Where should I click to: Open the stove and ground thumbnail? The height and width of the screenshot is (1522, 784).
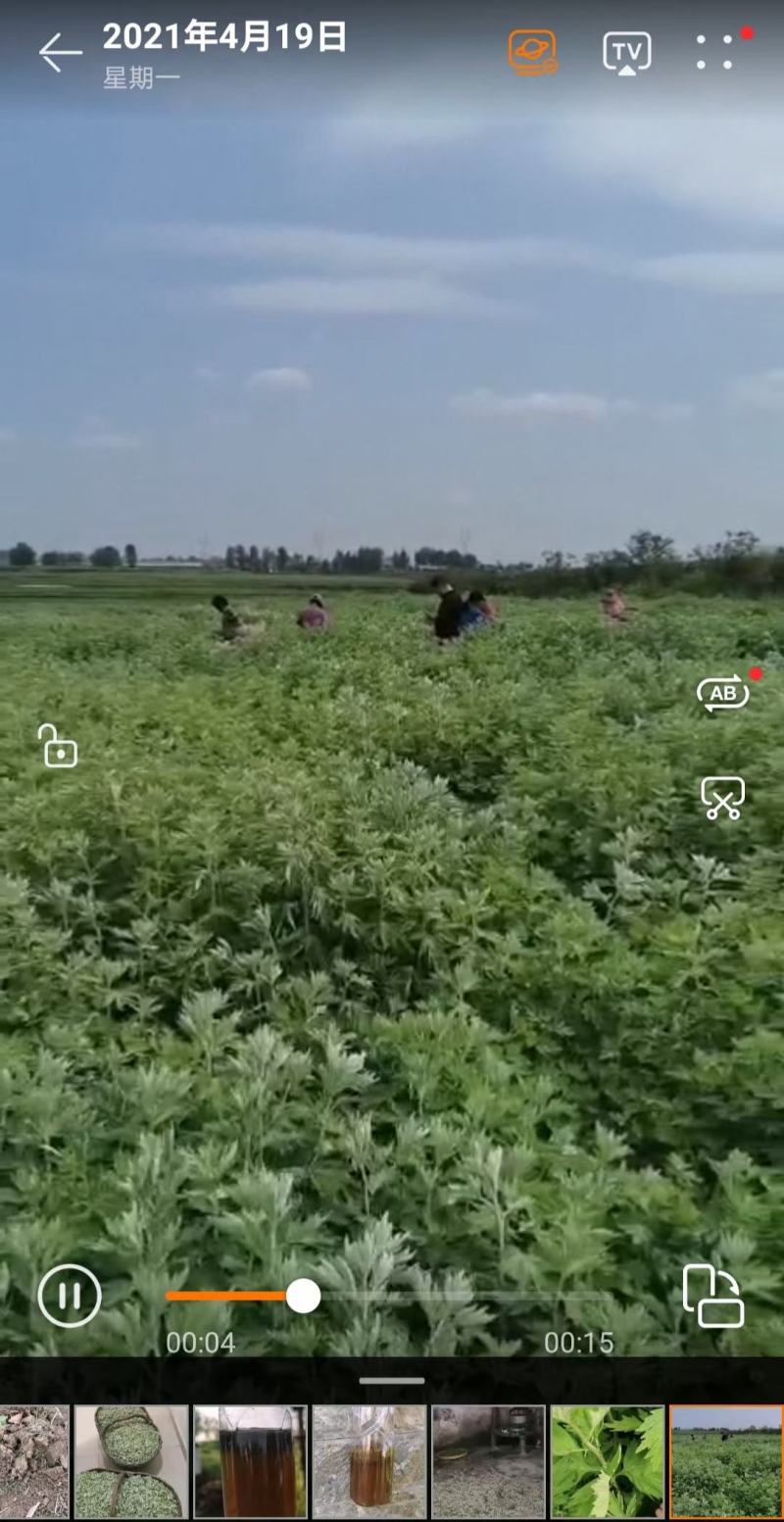[489, 1462]
